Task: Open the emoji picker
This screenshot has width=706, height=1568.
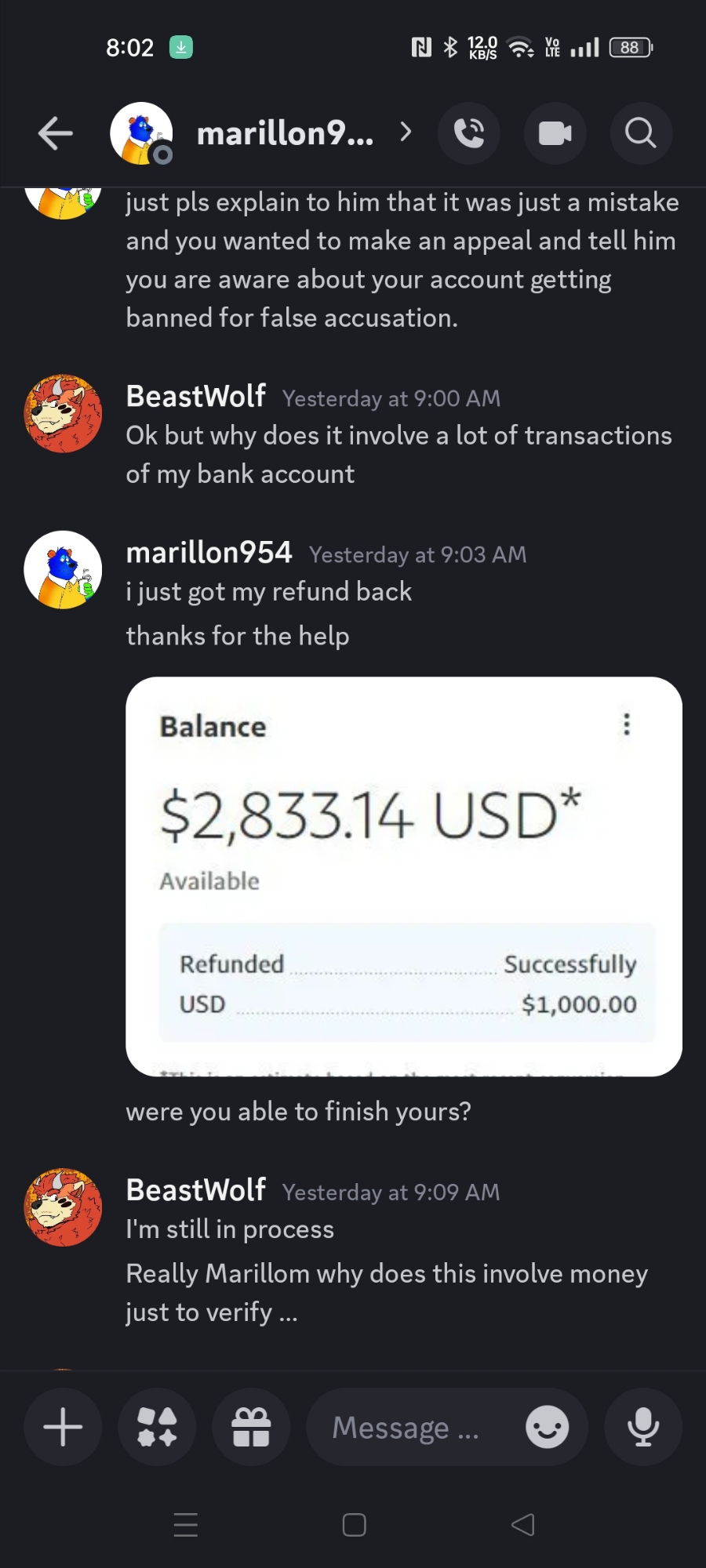Action: click(x=547, y=1427)
